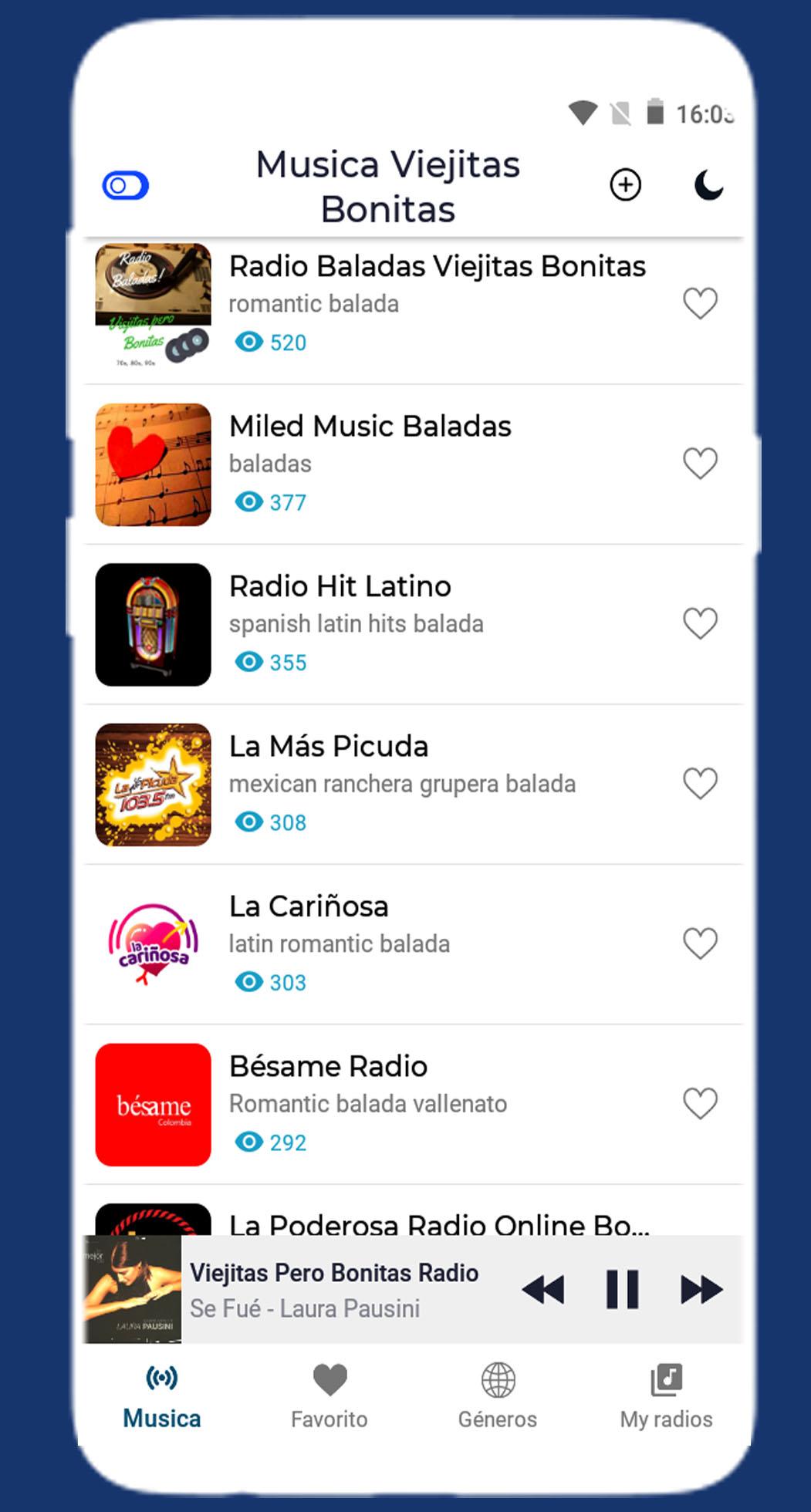Viewport: 811px width, 1512px height.
Task: Open La Cariñosa radio
Action: pos(414,945)
